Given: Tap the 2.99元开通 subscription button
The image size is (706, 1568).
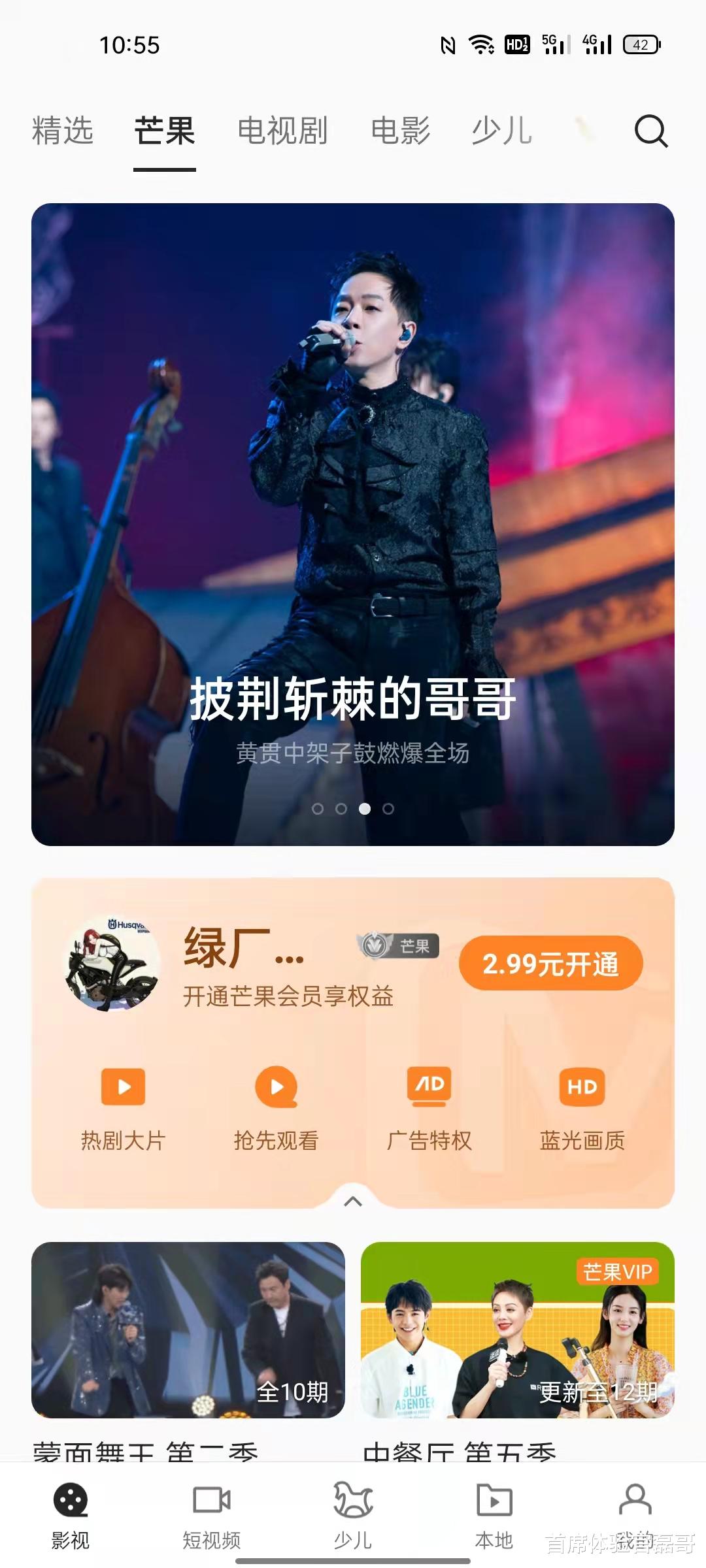Looking at the screenshot, I should click(551, 962).
